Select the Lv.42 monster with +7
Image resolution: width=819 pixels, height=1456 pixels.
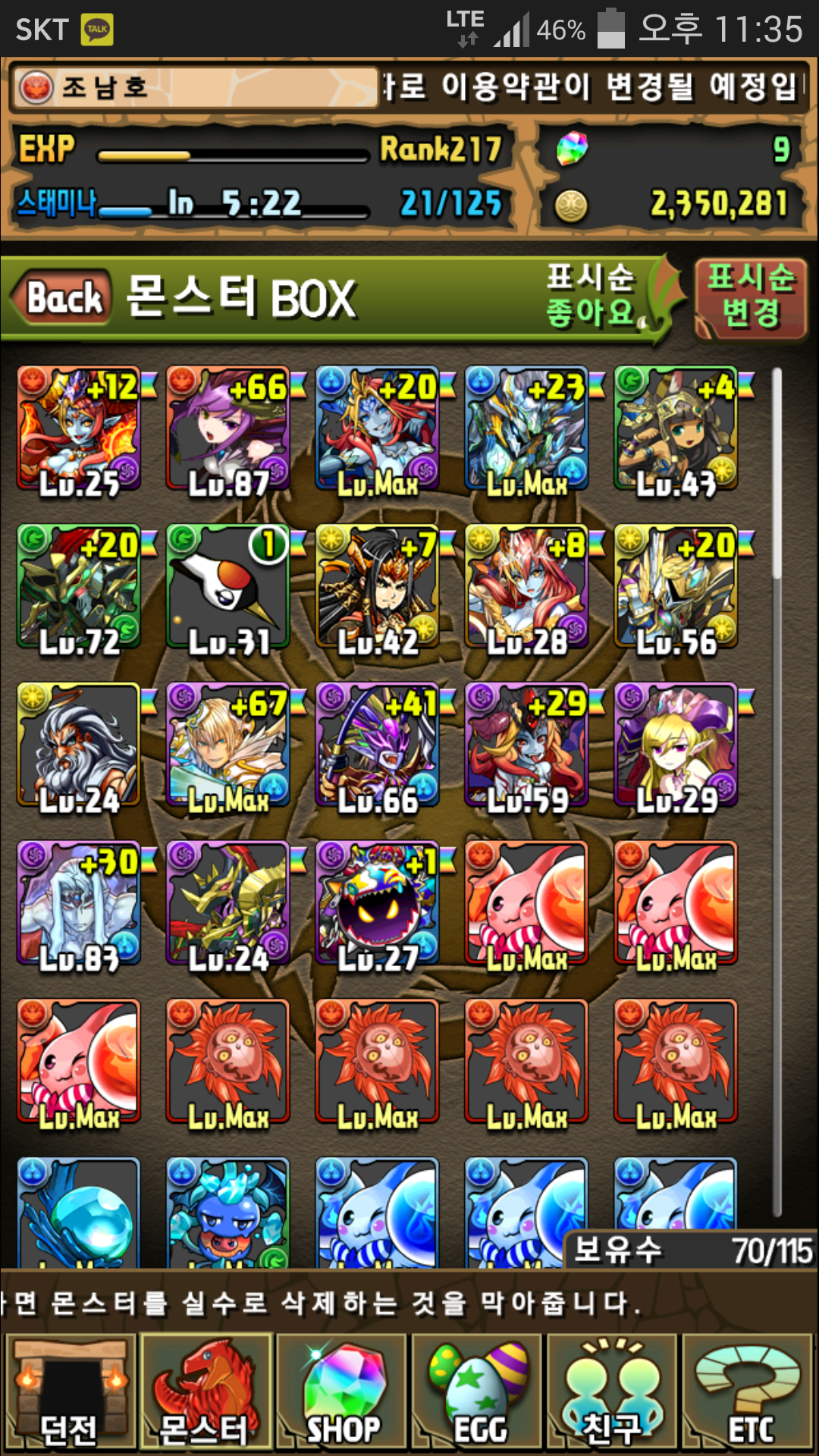[x=377, y=588]
